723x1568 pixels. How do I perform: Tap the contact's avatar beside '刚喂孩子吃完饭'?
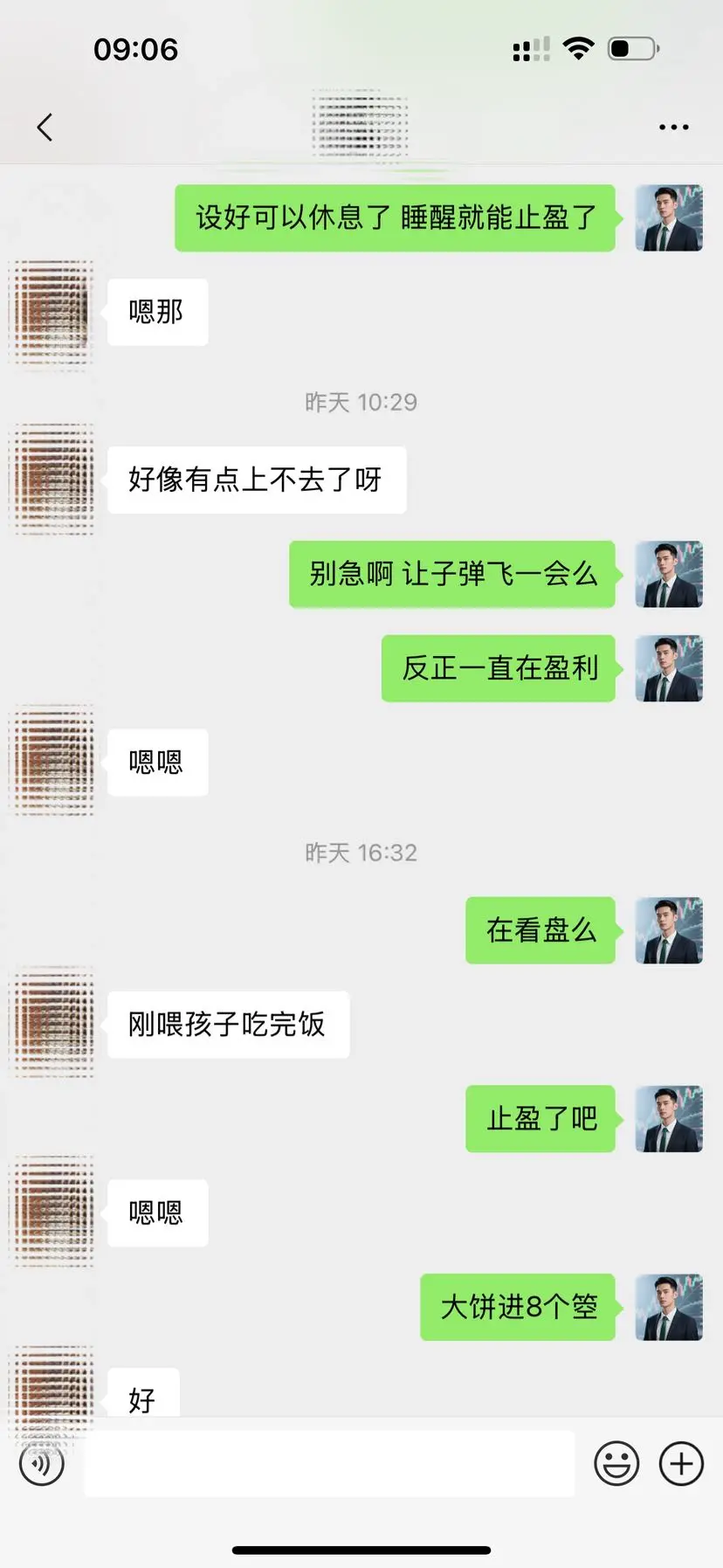pos(53,1026)
